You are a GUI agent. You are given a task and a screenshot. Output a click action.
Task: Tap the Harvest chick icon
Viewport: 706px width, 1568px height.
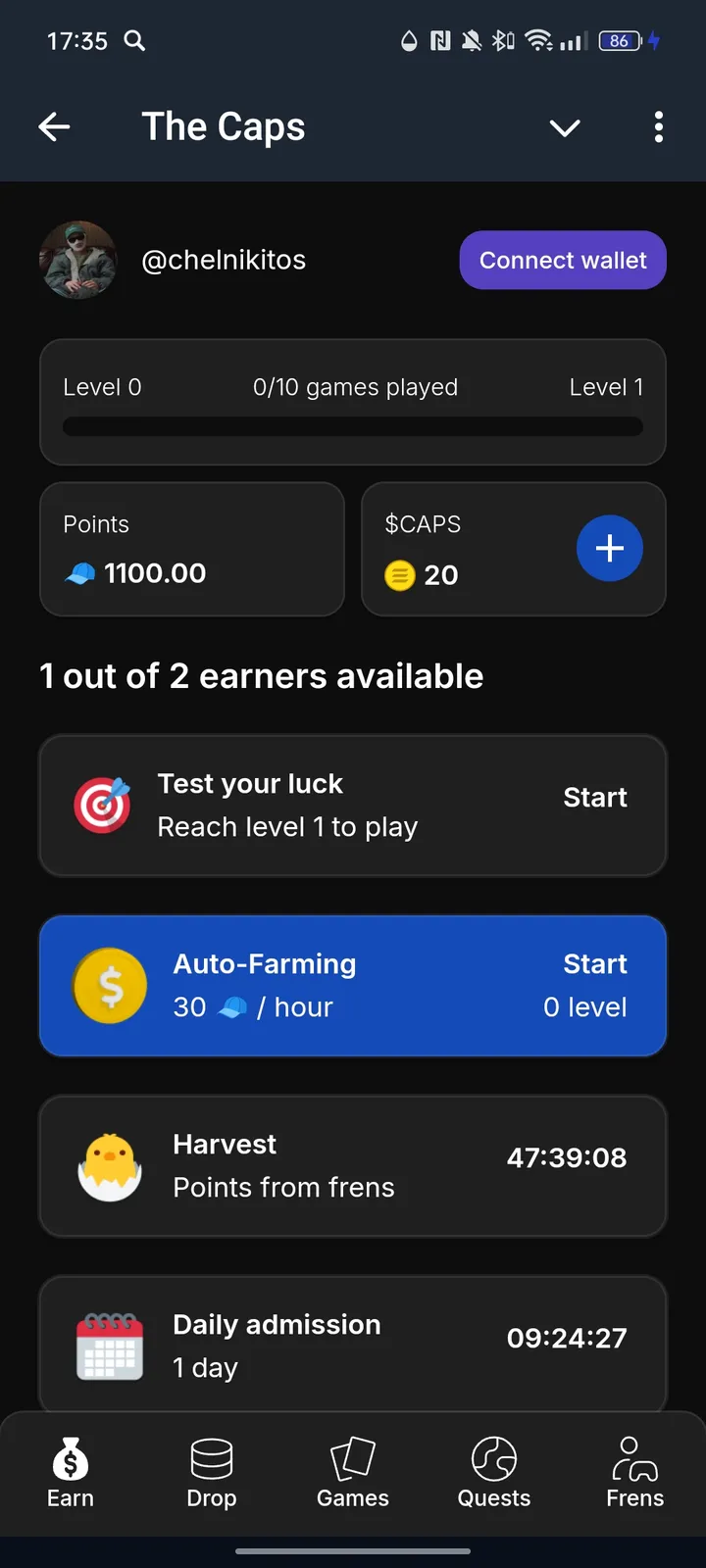pyautogui.click(x=110, y=1166)
